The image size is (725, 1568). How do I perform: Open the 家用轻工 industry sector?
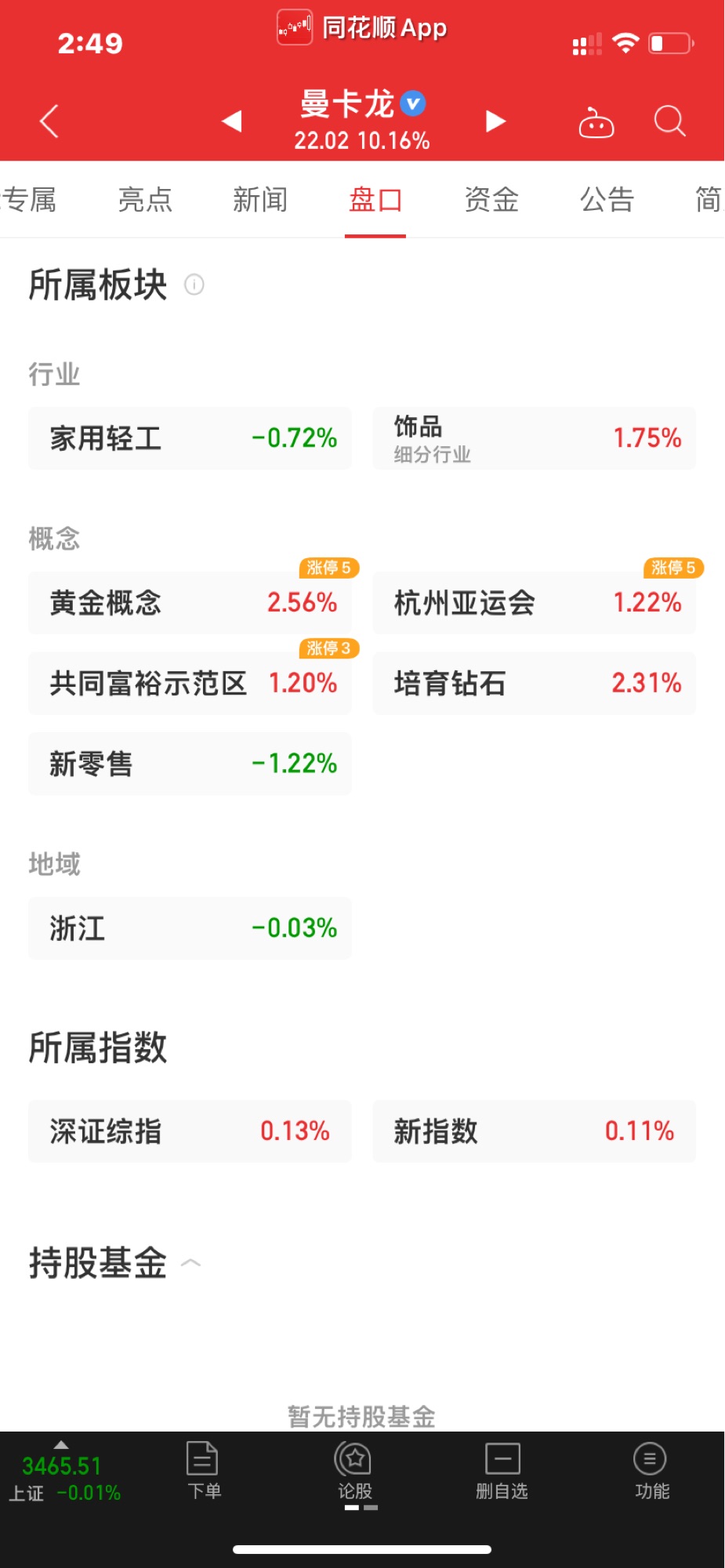point(190,438)
